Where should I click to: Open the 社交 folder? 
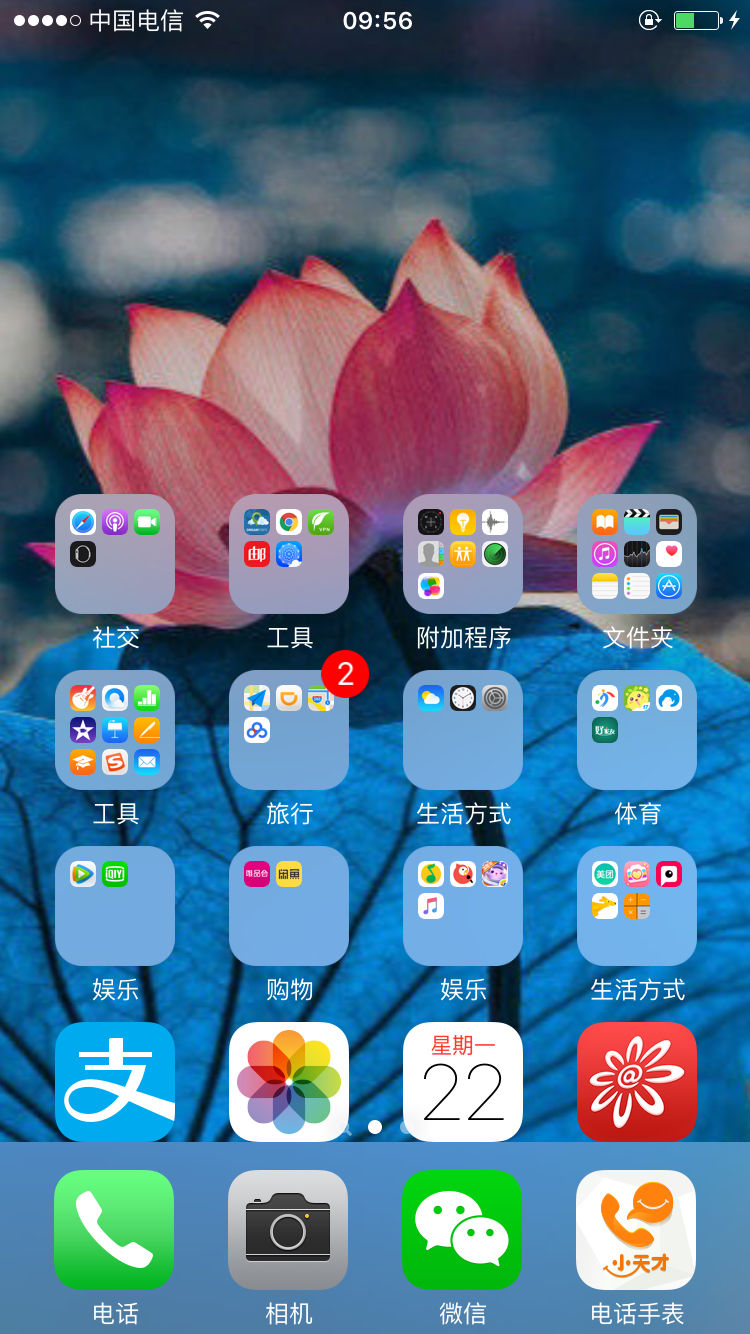(x=115, y=555)
